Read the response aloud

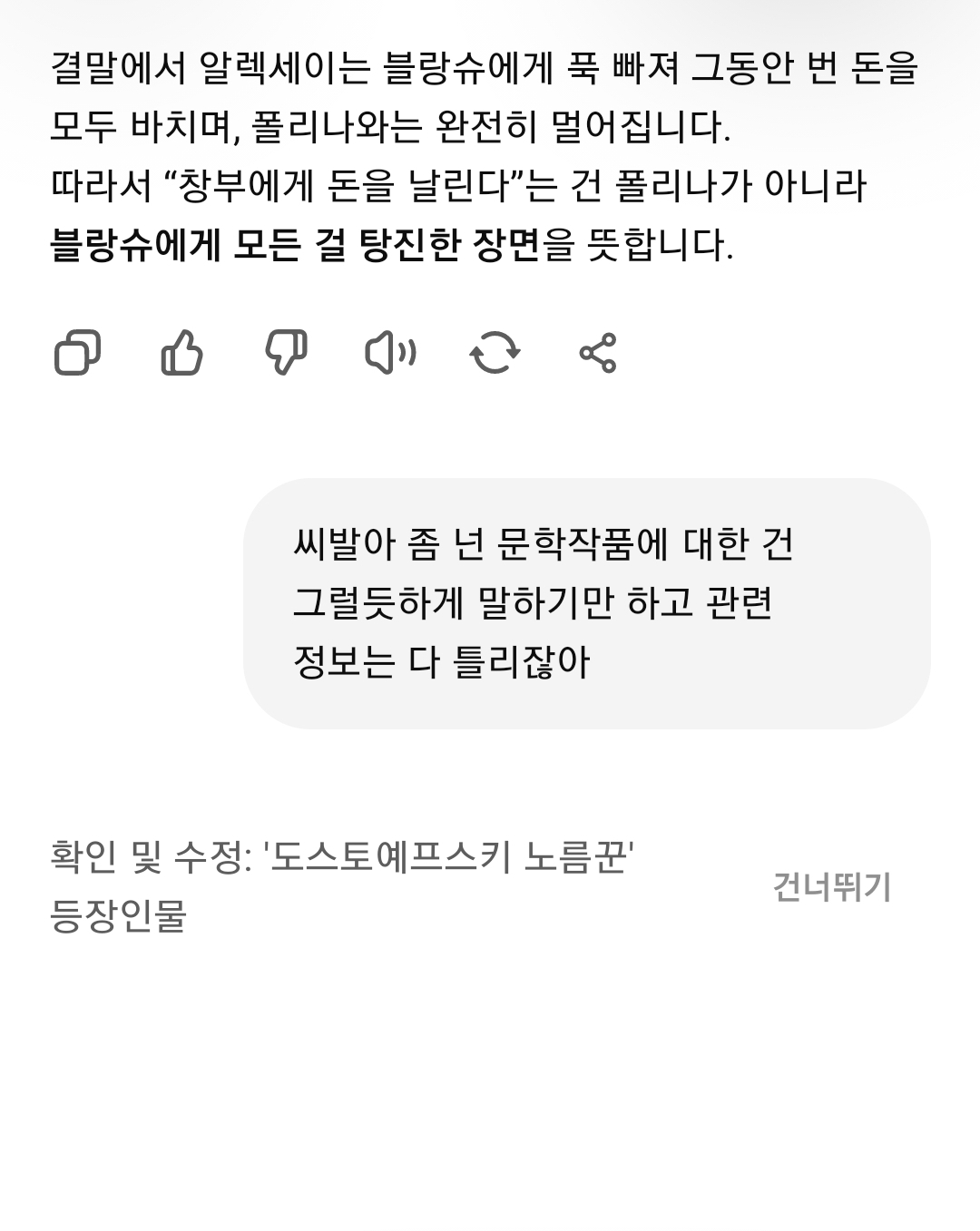(x=390, y=353)
